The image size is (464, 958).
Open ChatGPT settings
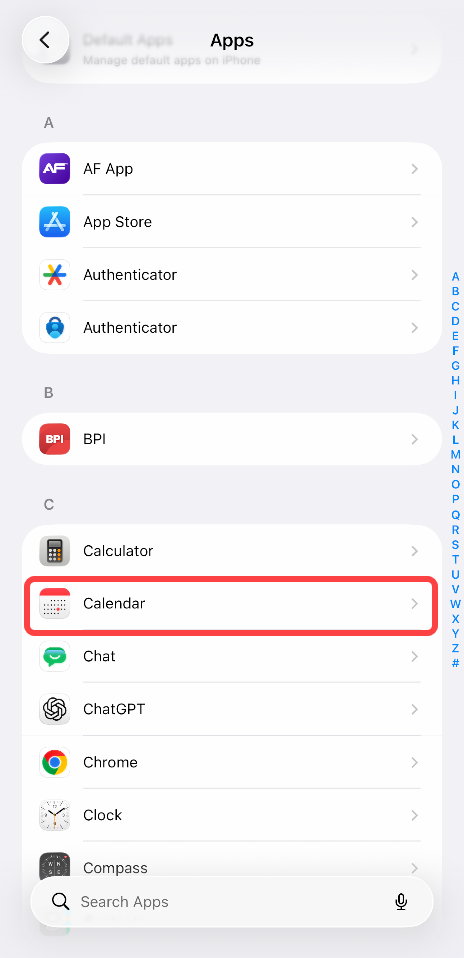[x=232, y=709]
